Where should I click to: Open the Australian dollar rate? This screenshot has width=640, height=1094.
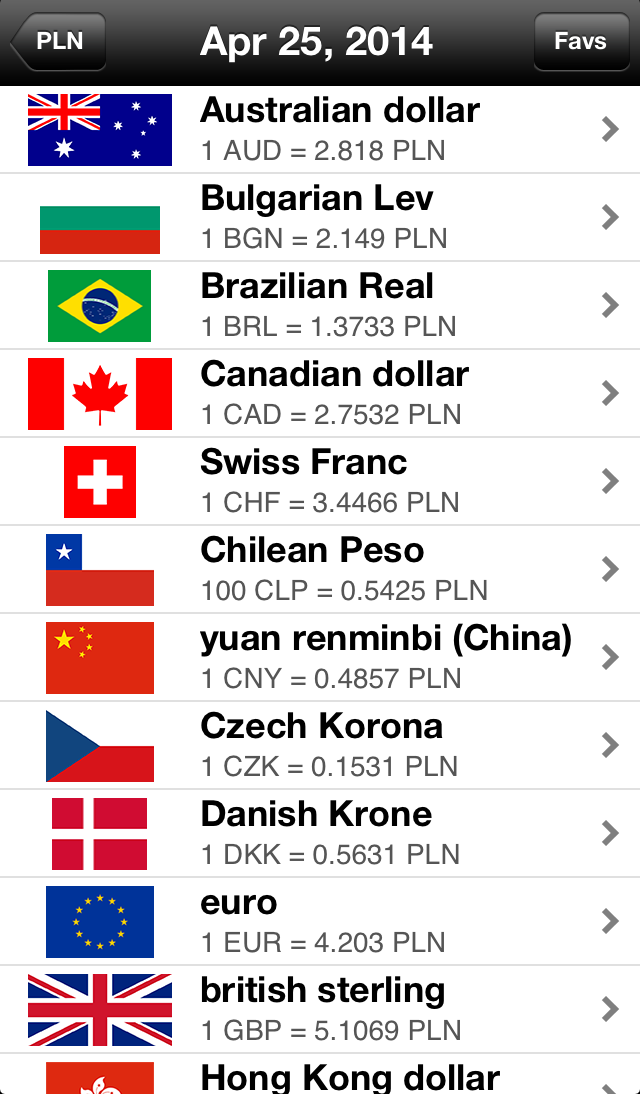pos(320,130)
